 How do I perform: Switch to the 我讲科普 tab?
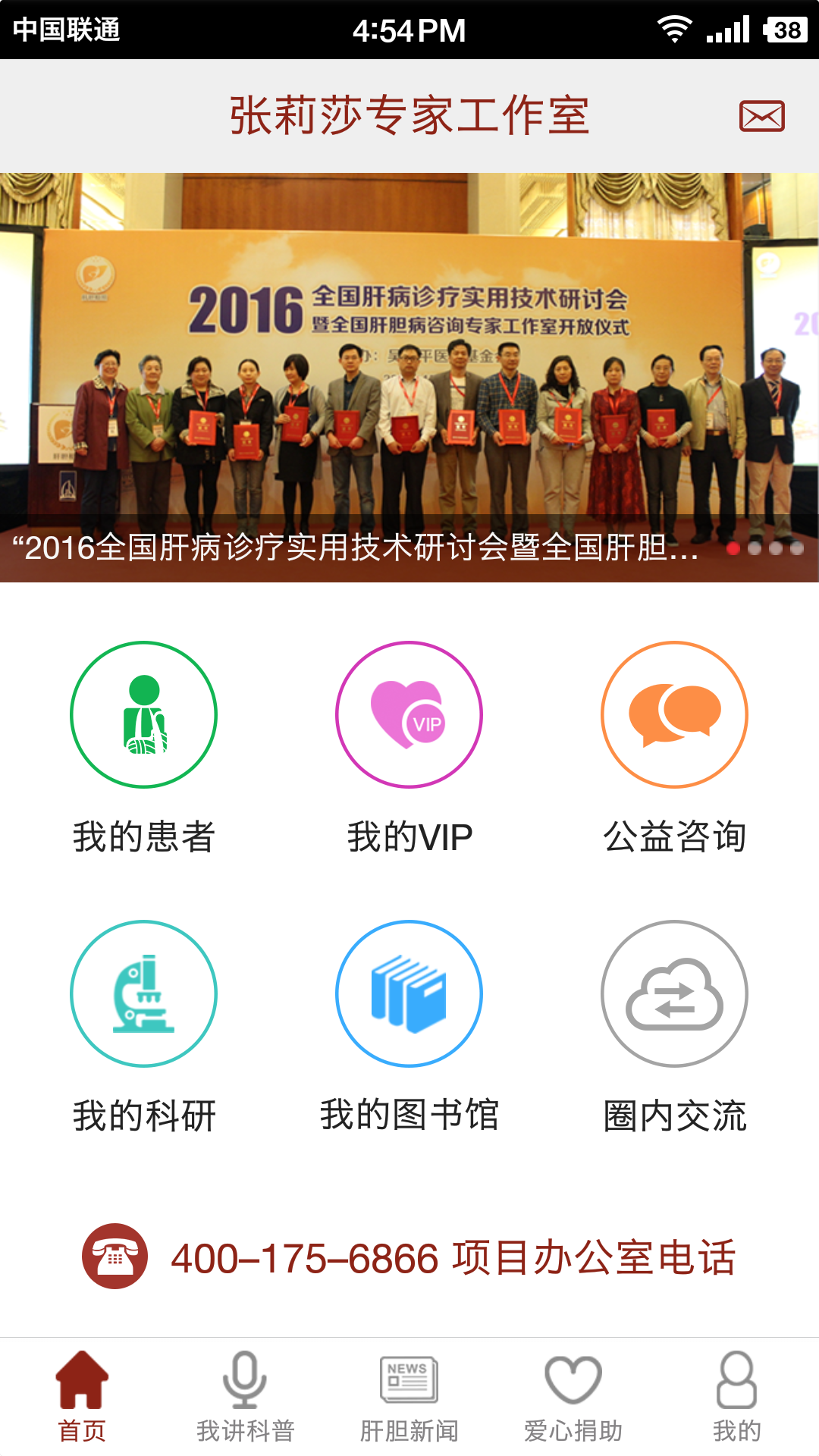[245, 1397]
